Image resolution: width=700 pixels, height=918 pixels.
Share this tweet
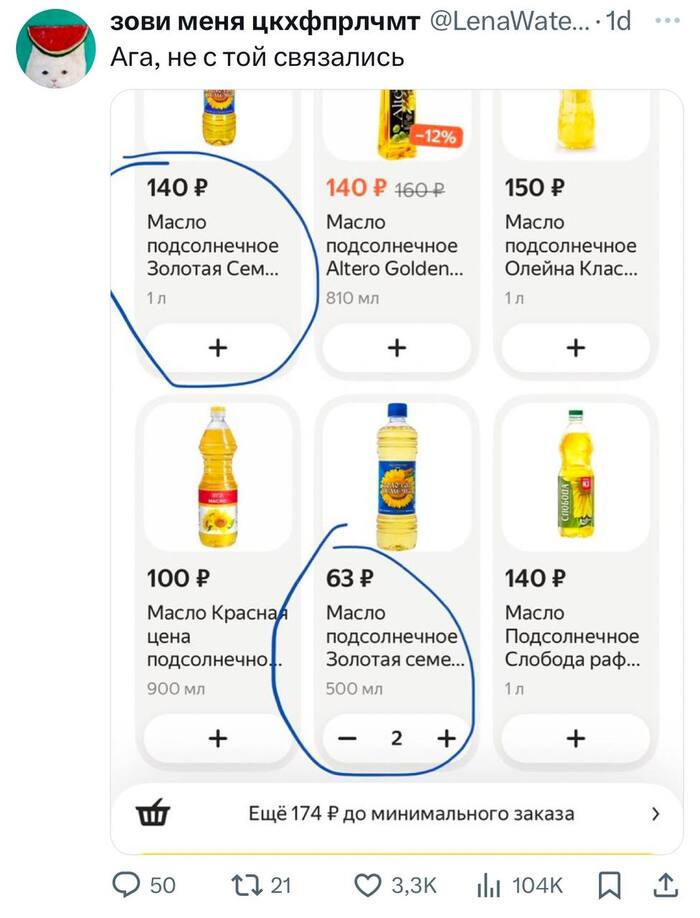pyautogui.click(x=664, y=884)
